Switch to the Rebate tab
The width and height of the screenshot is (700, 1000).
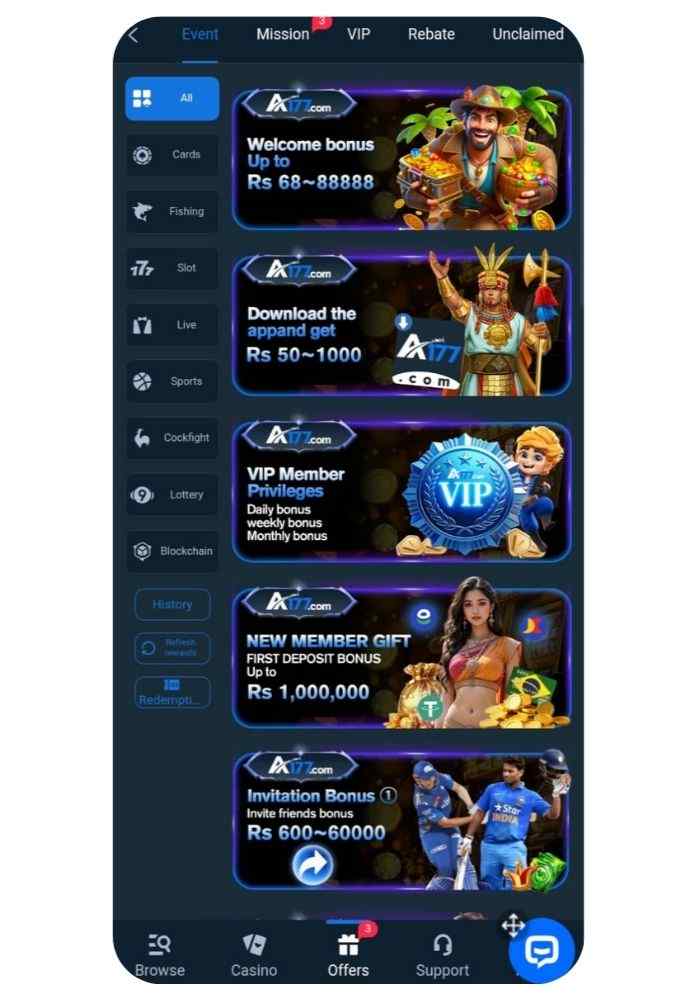click(431, 34)
